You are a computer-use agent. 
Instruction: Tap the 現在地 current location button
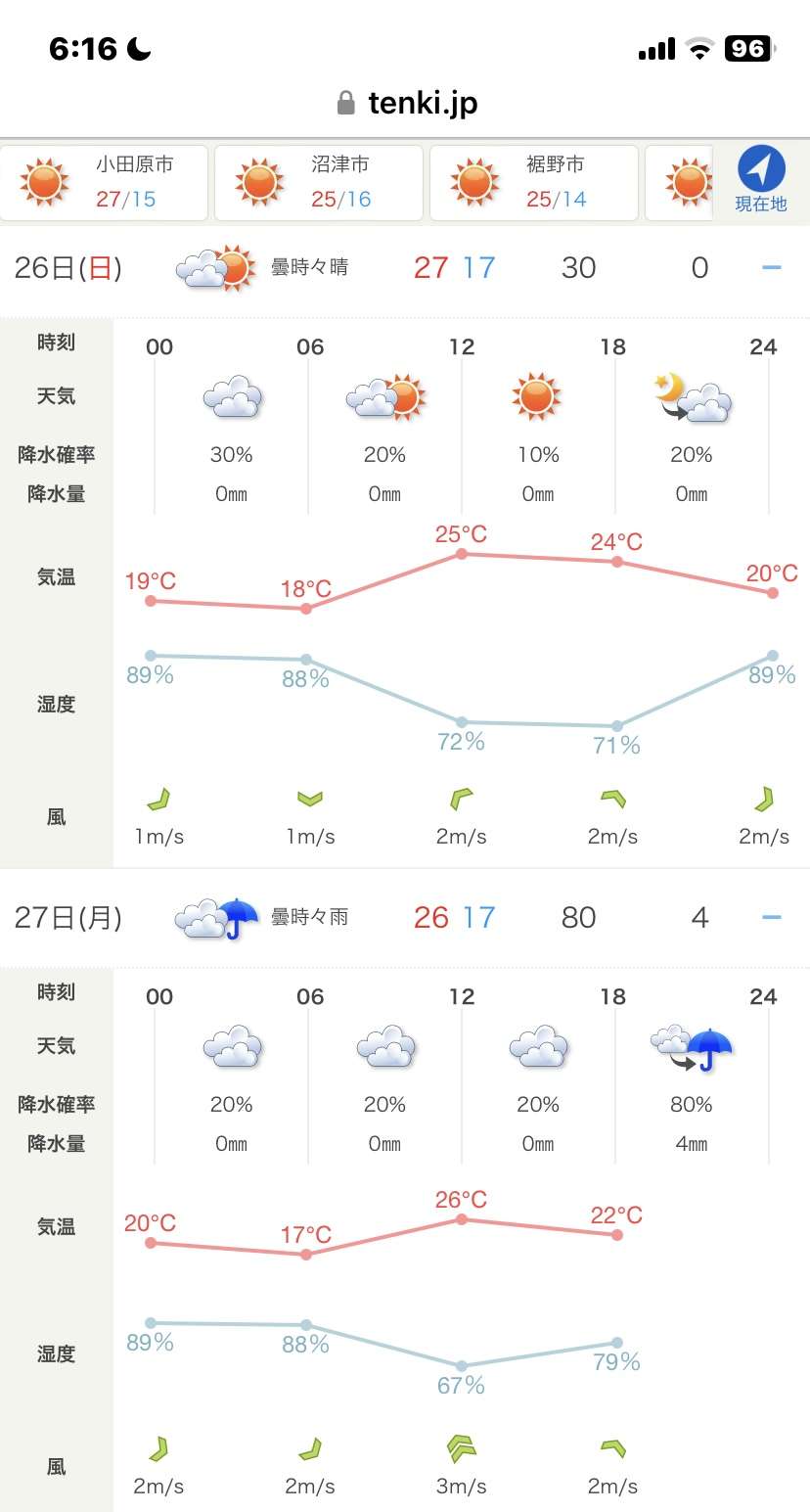click(761, 181)
